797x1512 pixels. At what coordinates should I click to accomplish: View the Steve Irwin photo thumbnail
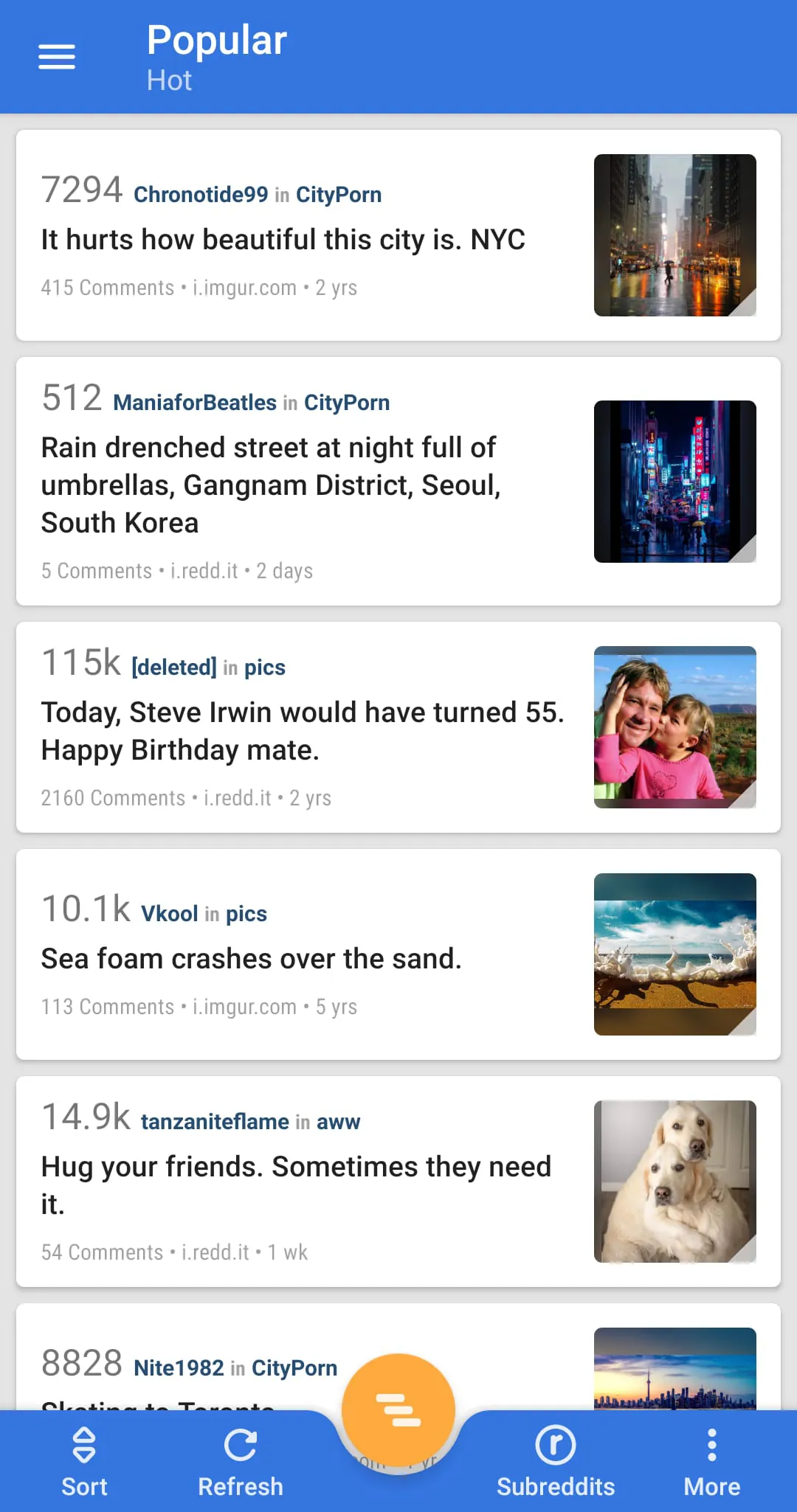coord(674,727)
